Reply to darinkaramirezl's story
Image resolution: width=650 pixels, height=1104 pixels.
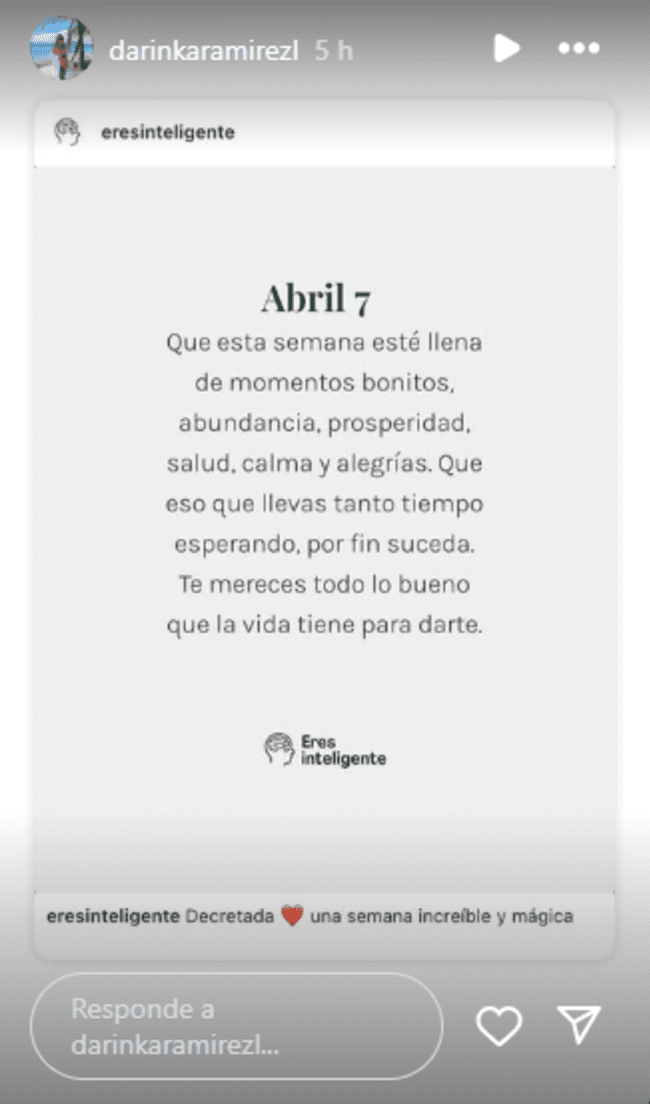pos(236,1027)
